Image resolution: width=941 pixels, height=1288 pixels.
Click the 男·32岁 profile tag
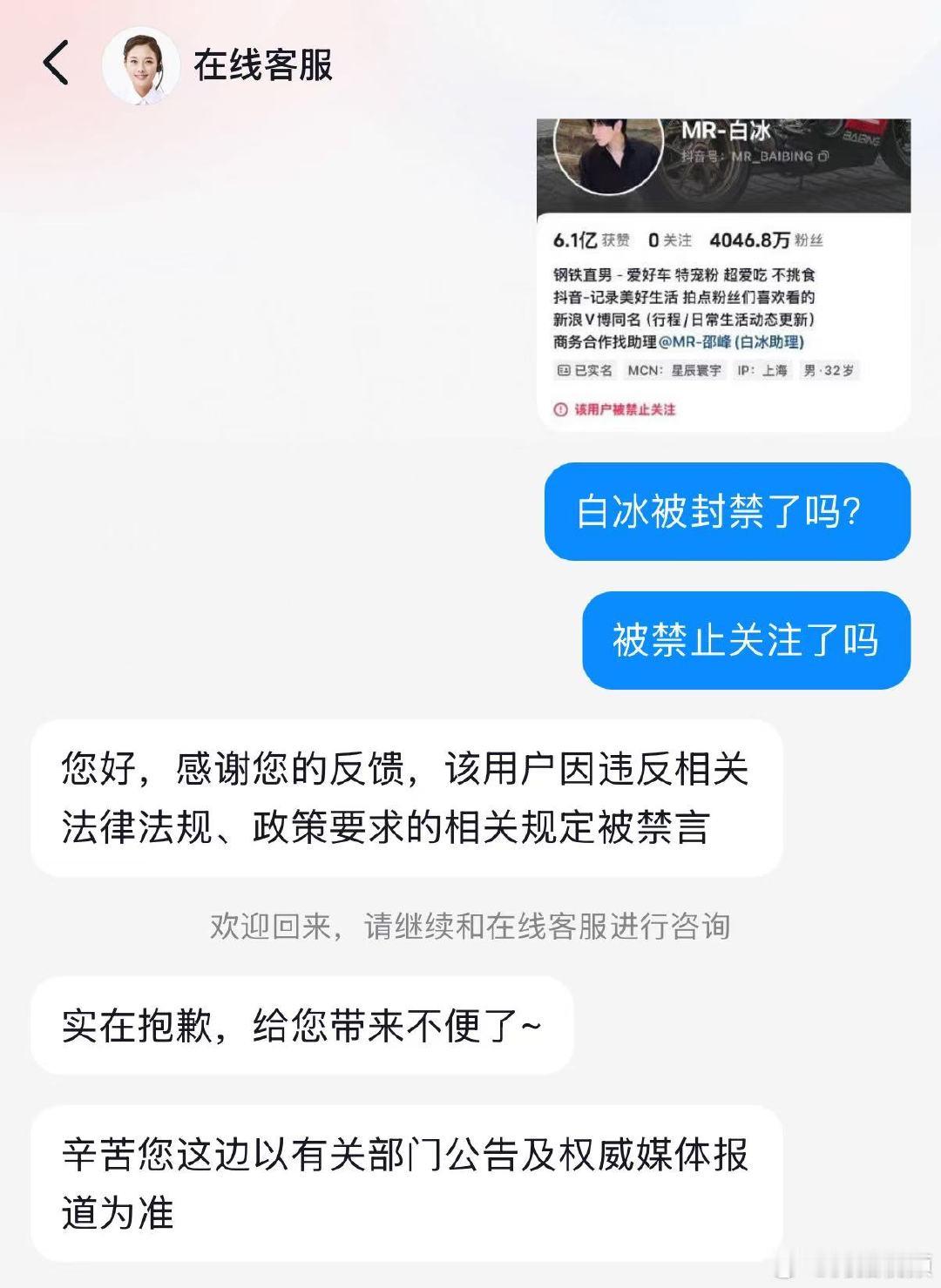tap(829, 371)
